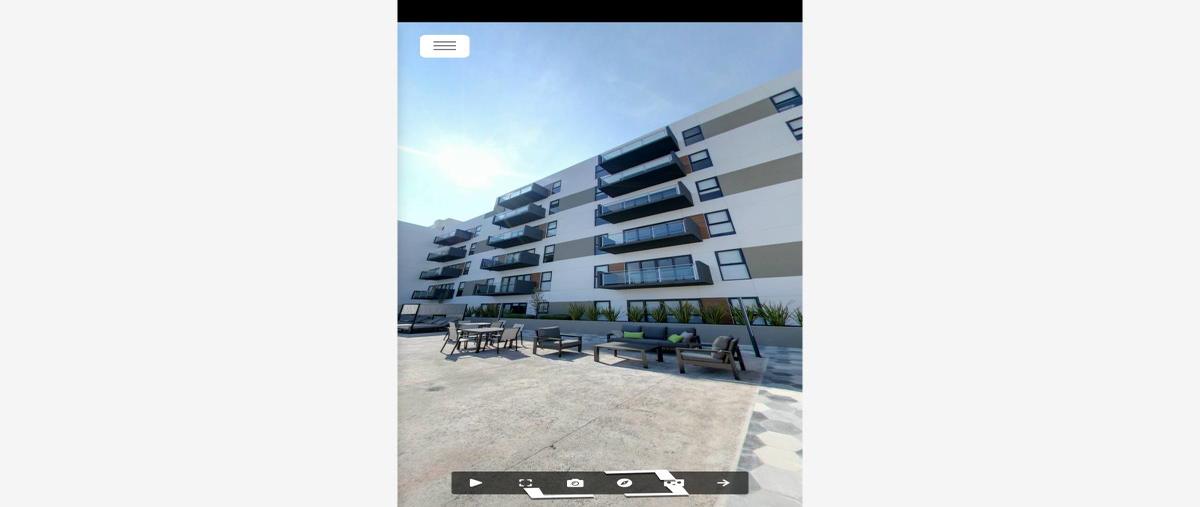
Task: Go to next scene with the arrow
Action: [723, 483]
